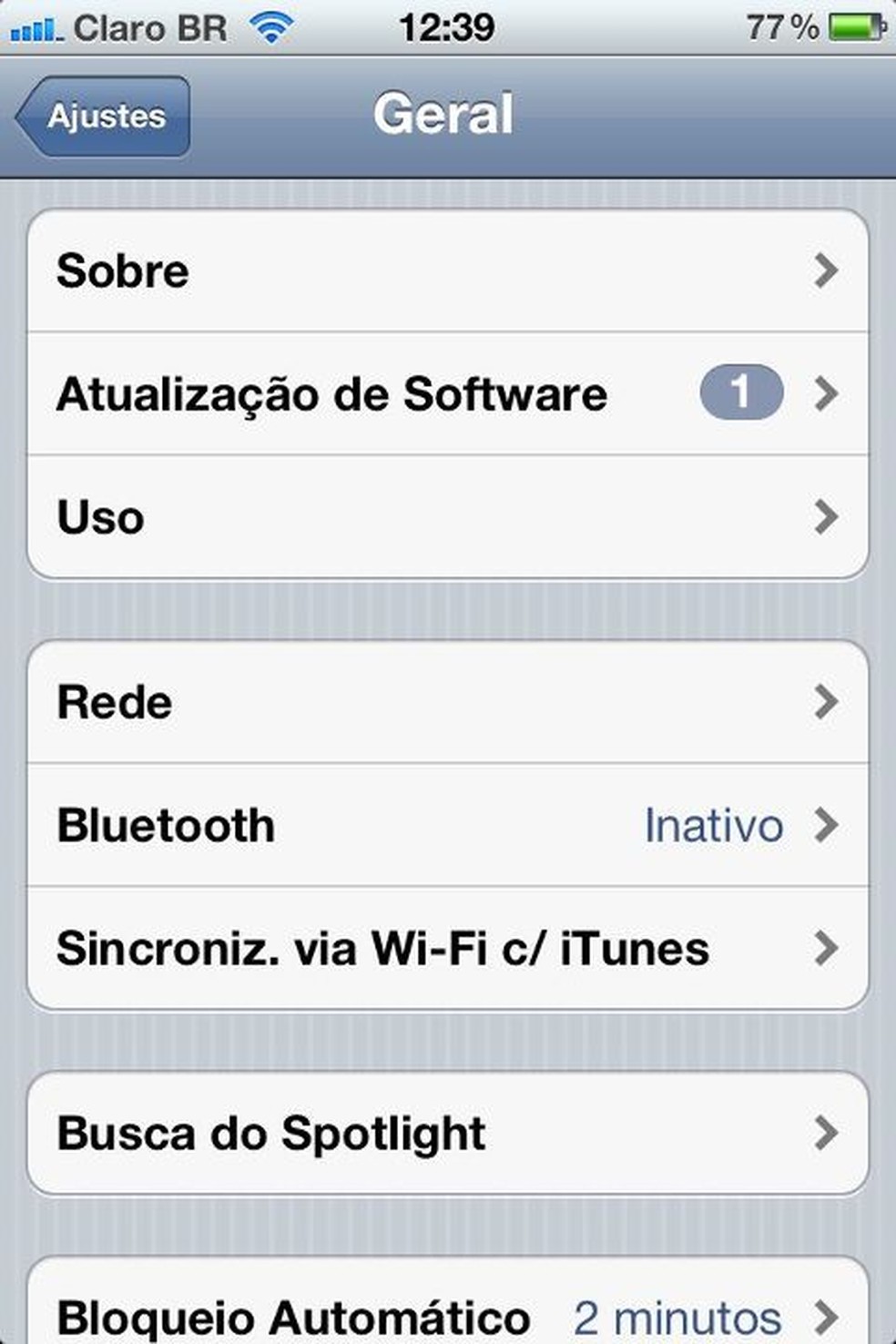Return to Ajustes via the back button

[x=98, y=115]
